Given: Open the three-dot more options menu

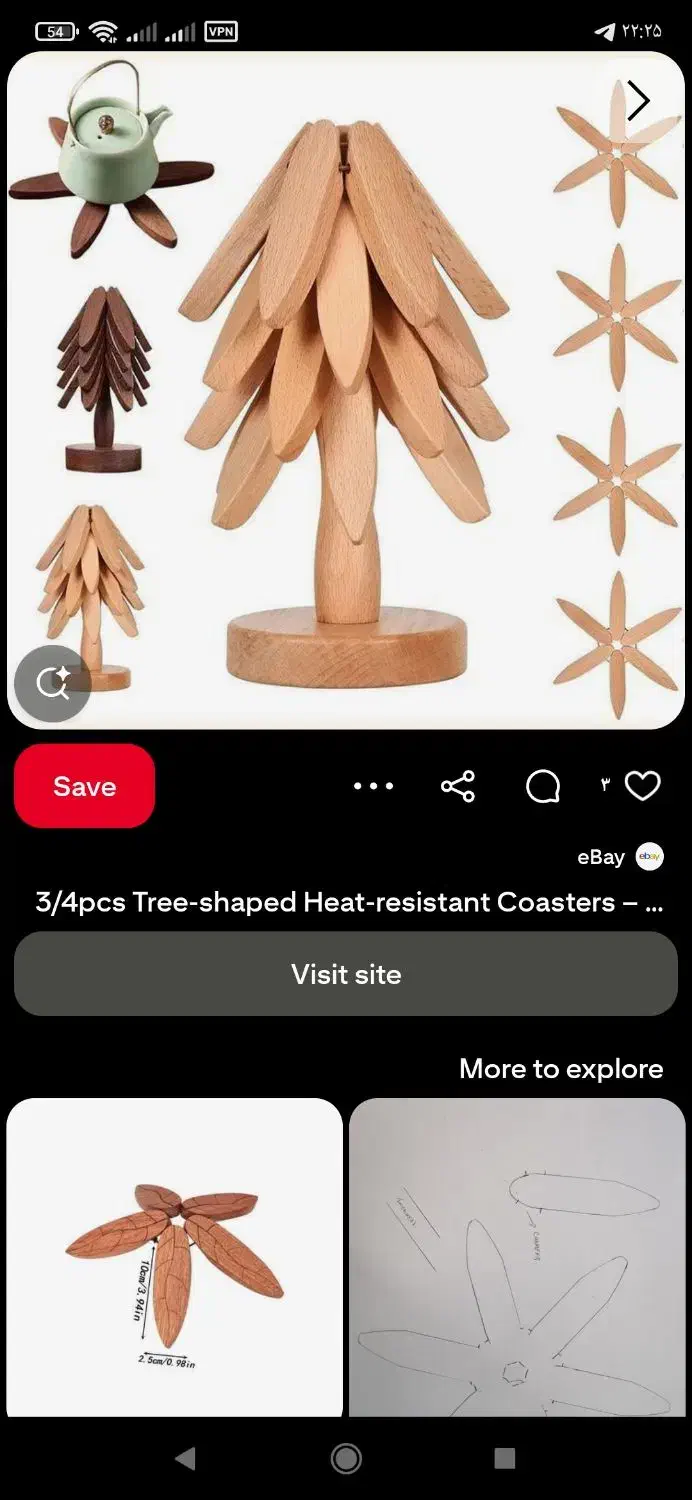Looking at the screenshot, I should [374, 786].
